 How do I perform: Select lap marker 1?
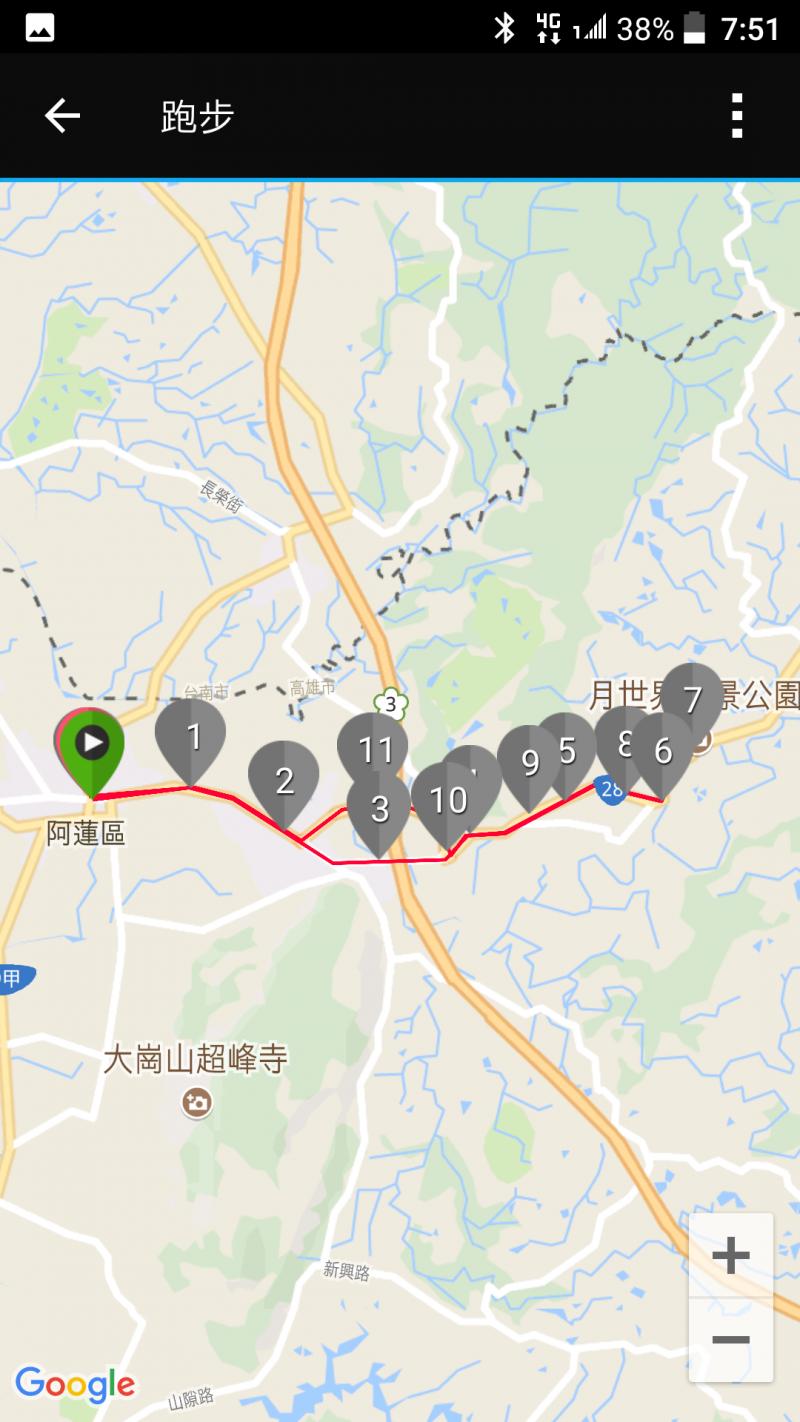[x=190, y=737]
